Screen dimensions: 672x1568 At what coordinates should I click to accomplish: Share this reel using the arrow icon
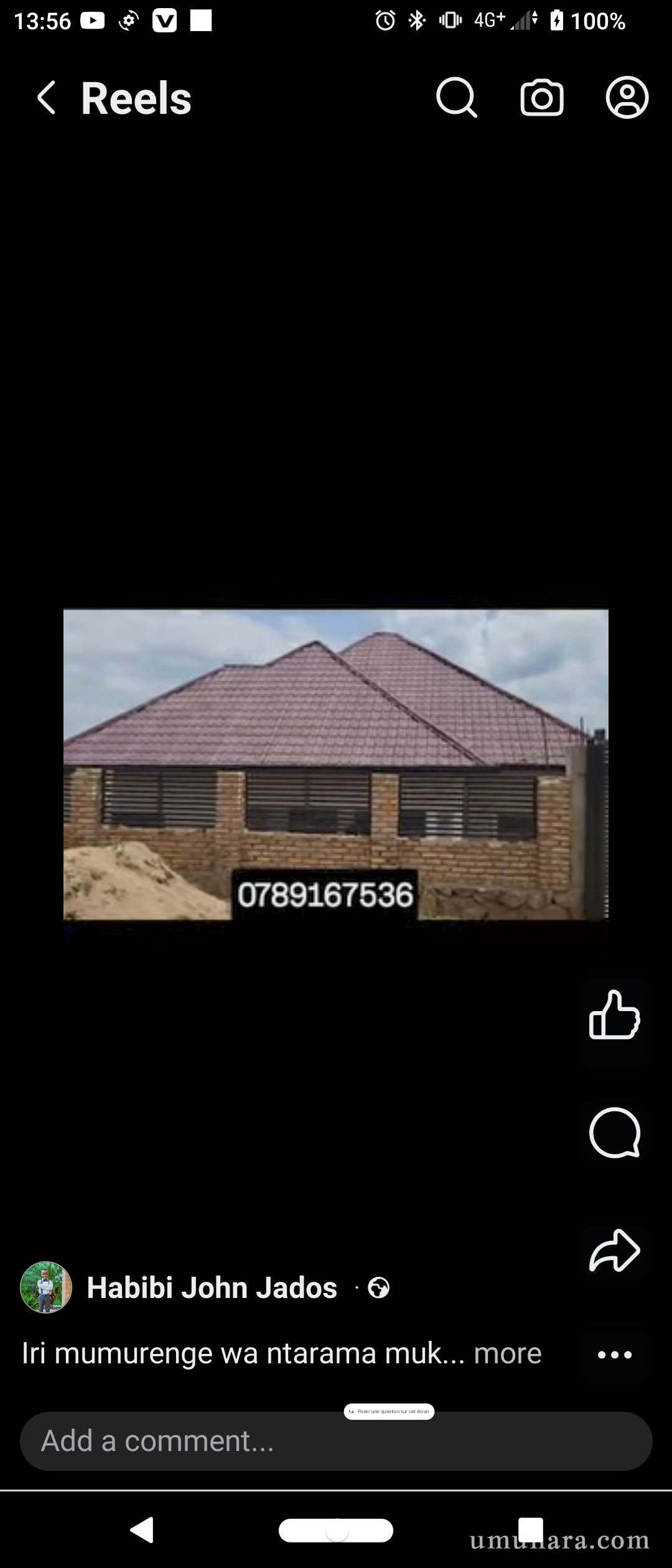click(x=614, y=1249)
